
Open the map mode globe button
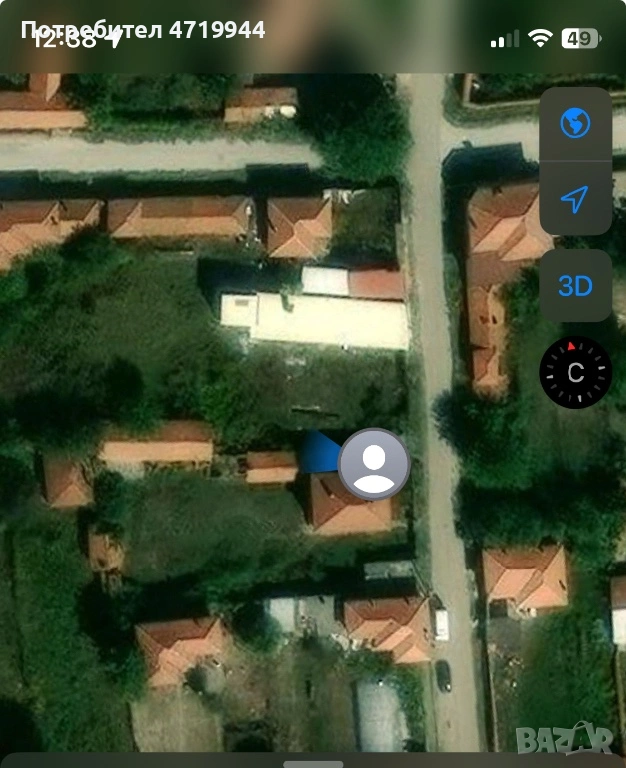pyautogui.click(x=575, y=124)
